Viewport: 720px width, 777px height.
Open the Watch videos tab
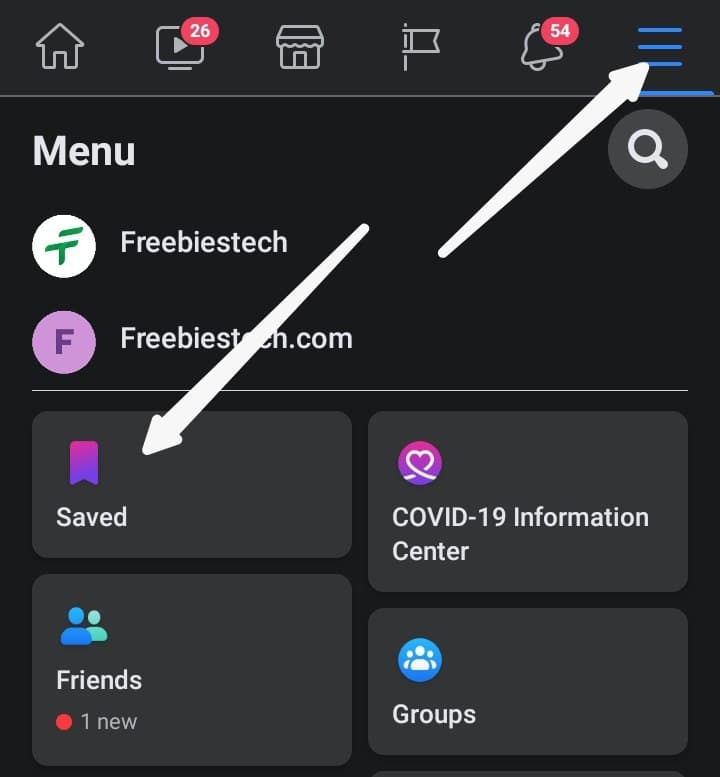point(181,47)
